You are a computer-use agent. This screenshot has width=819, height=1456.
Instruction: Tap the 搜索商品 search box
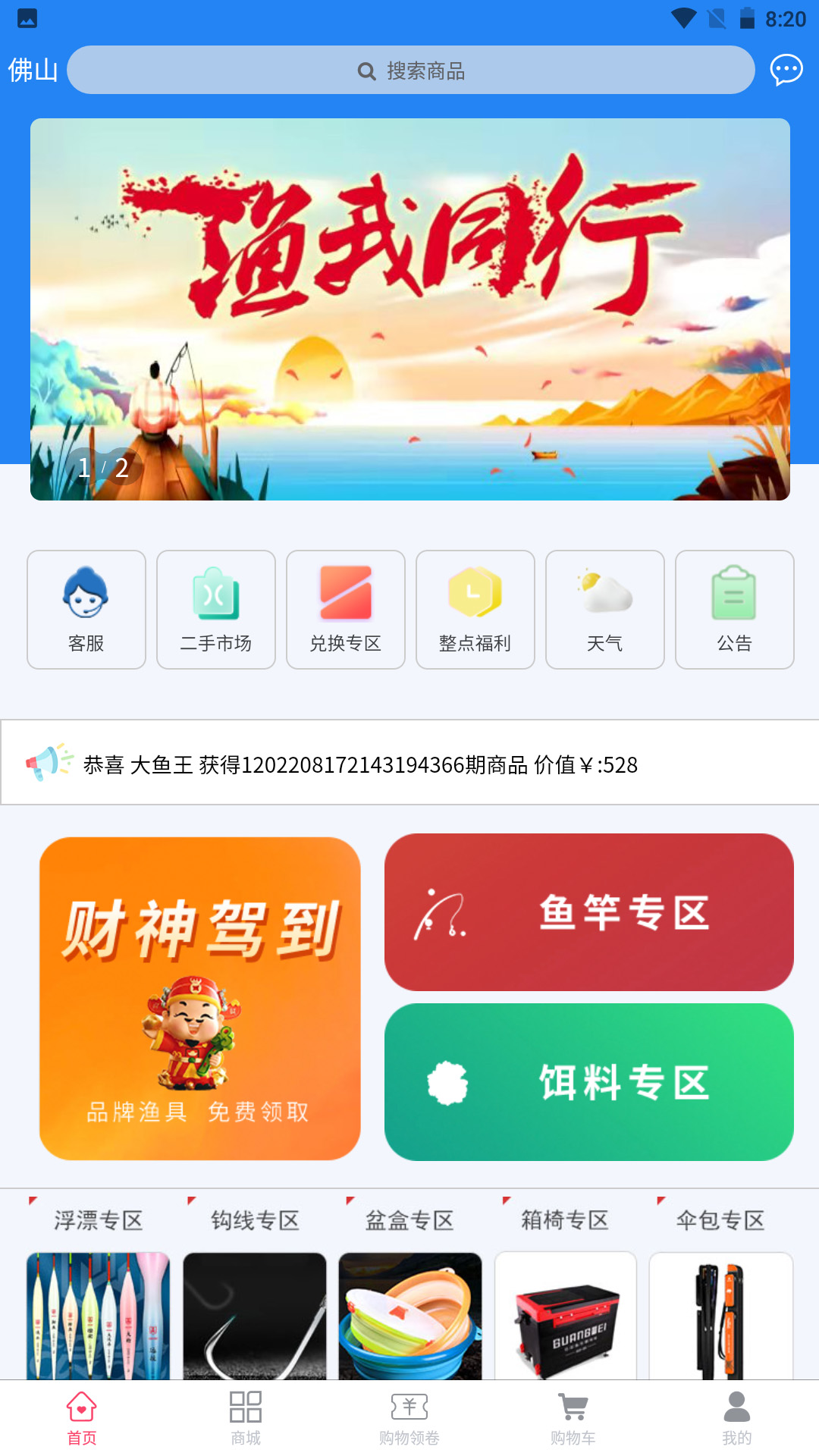[410, 71]
